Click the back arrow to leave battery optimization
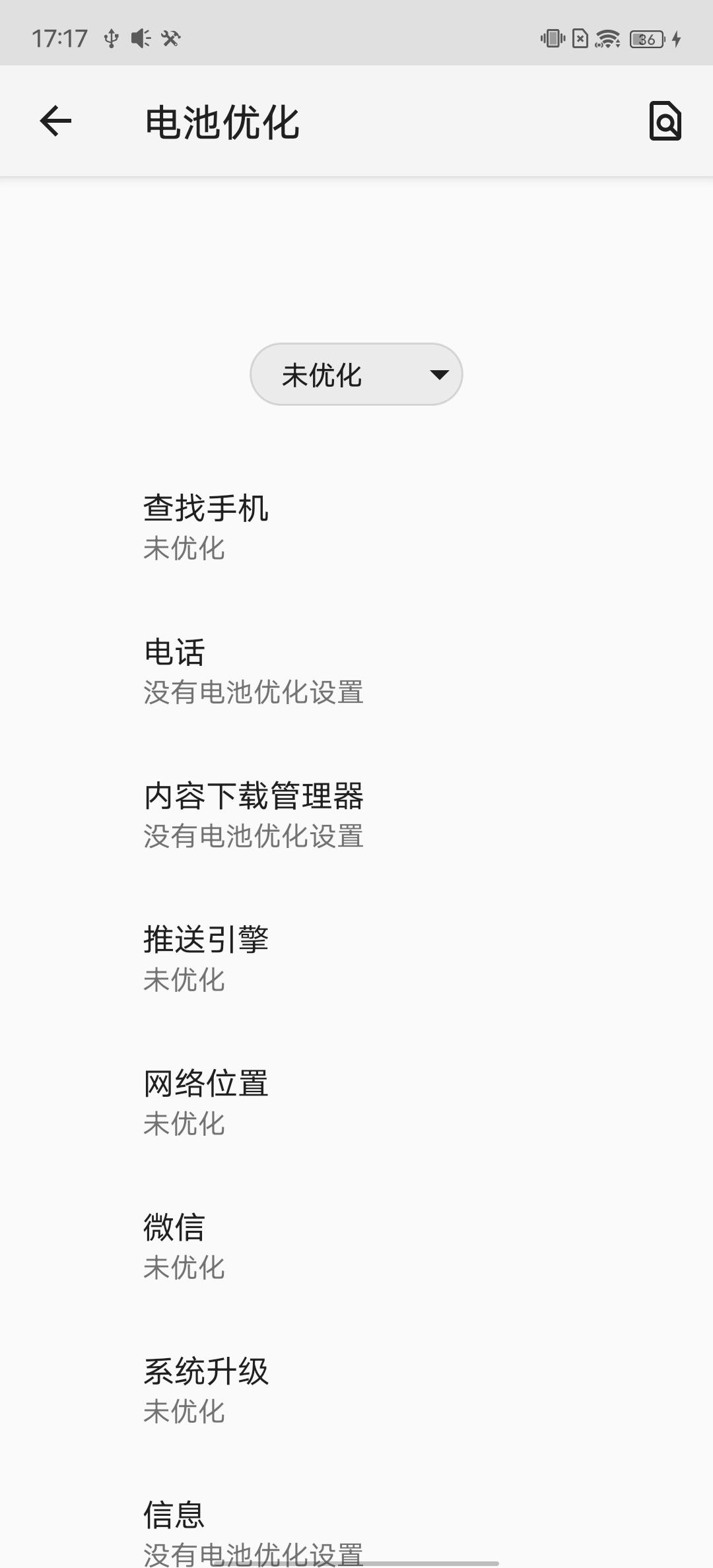The height and width of the screenshot is (1568, 713). click(x=53, y=122)
